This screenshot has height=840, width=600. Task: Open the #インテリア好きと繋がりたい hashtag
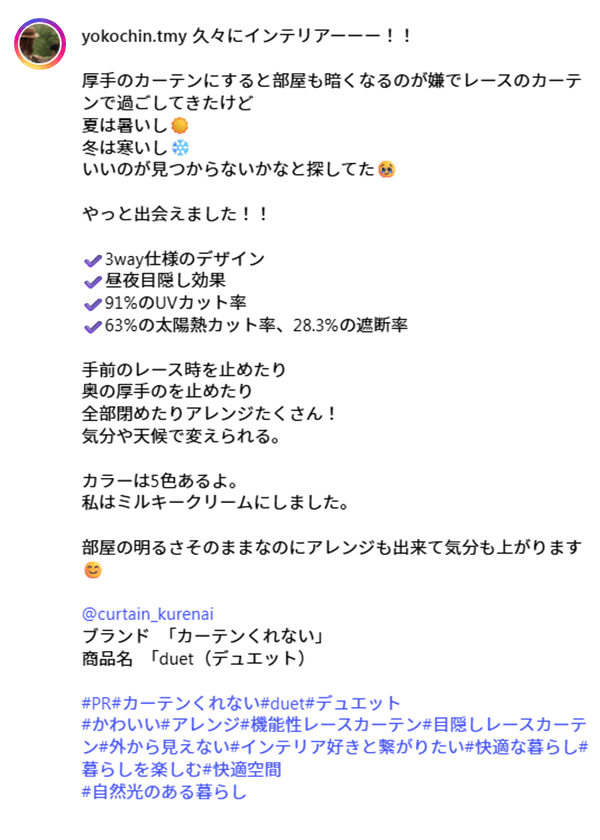coord(347,747)
